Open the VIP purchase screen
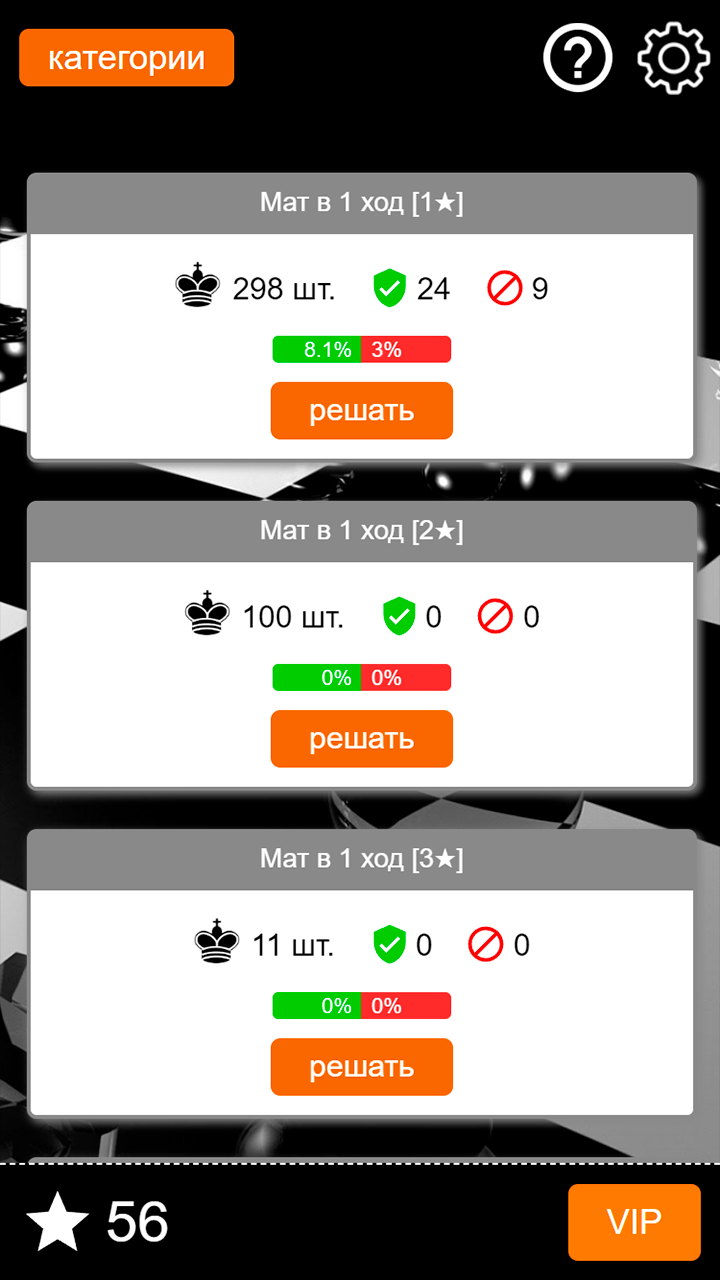 coord(634,1222)
